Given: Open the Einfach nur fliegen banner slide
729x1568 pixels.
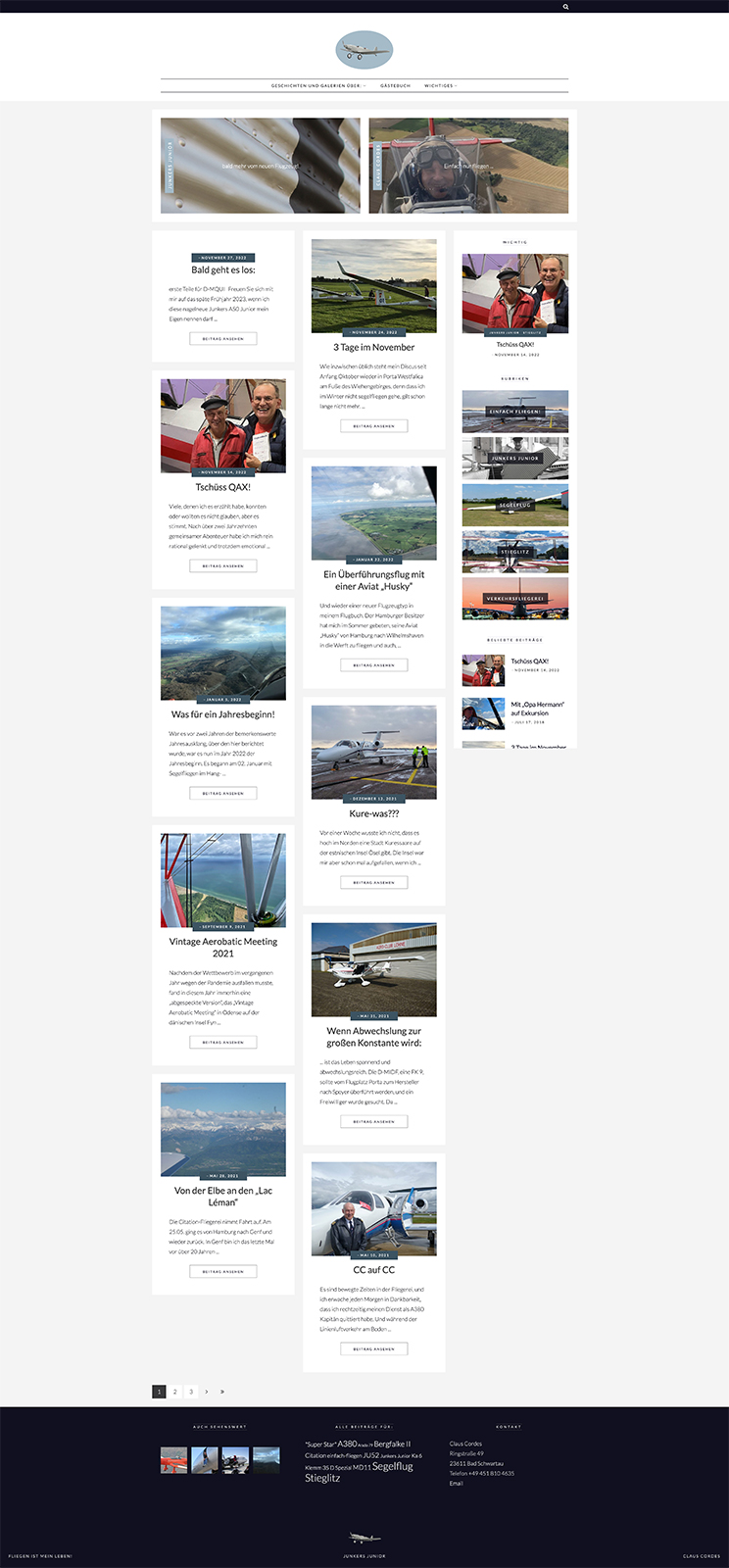Looking at the screenshot, I should pos(468,166).
